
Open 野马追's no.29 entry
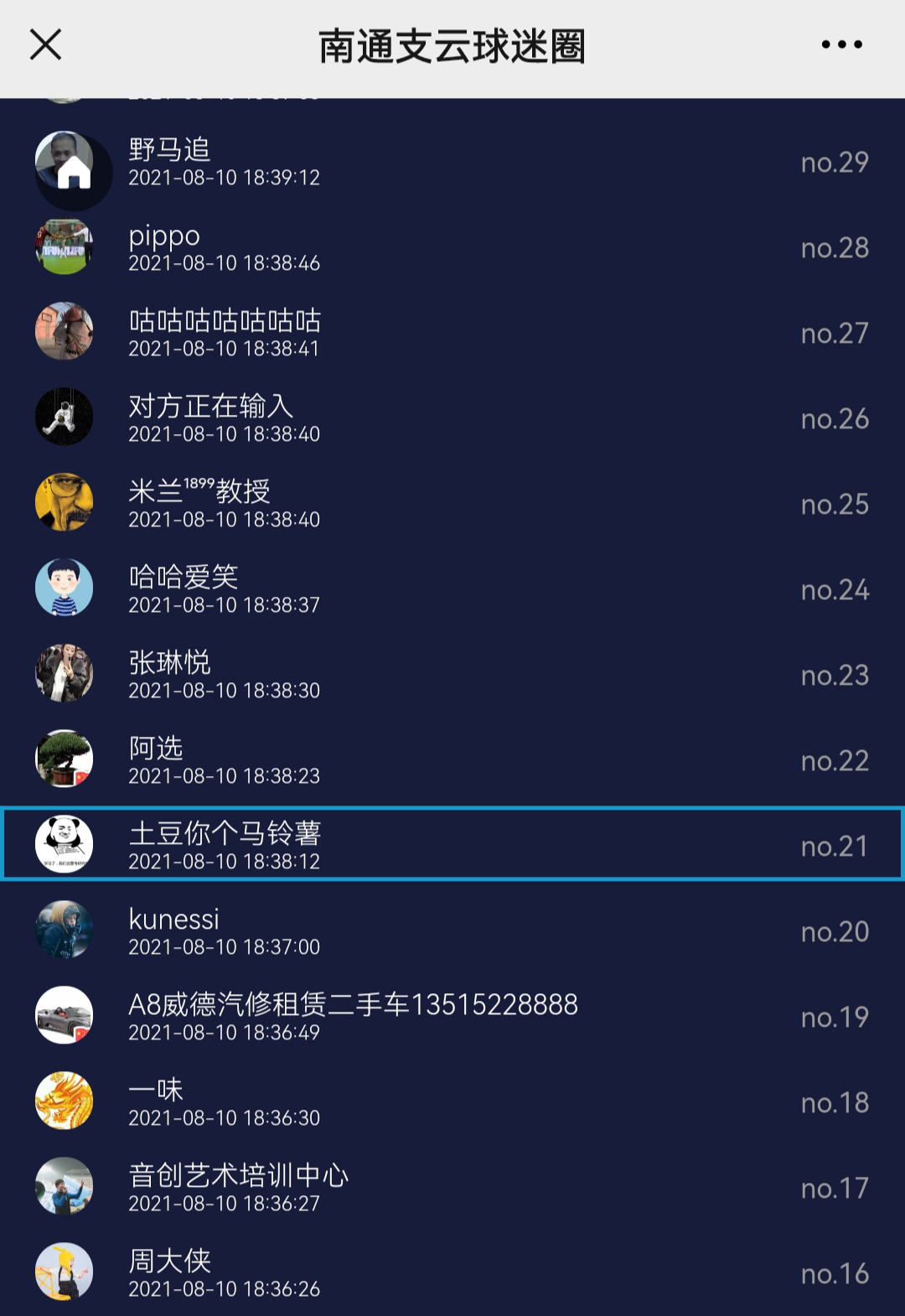452,163
